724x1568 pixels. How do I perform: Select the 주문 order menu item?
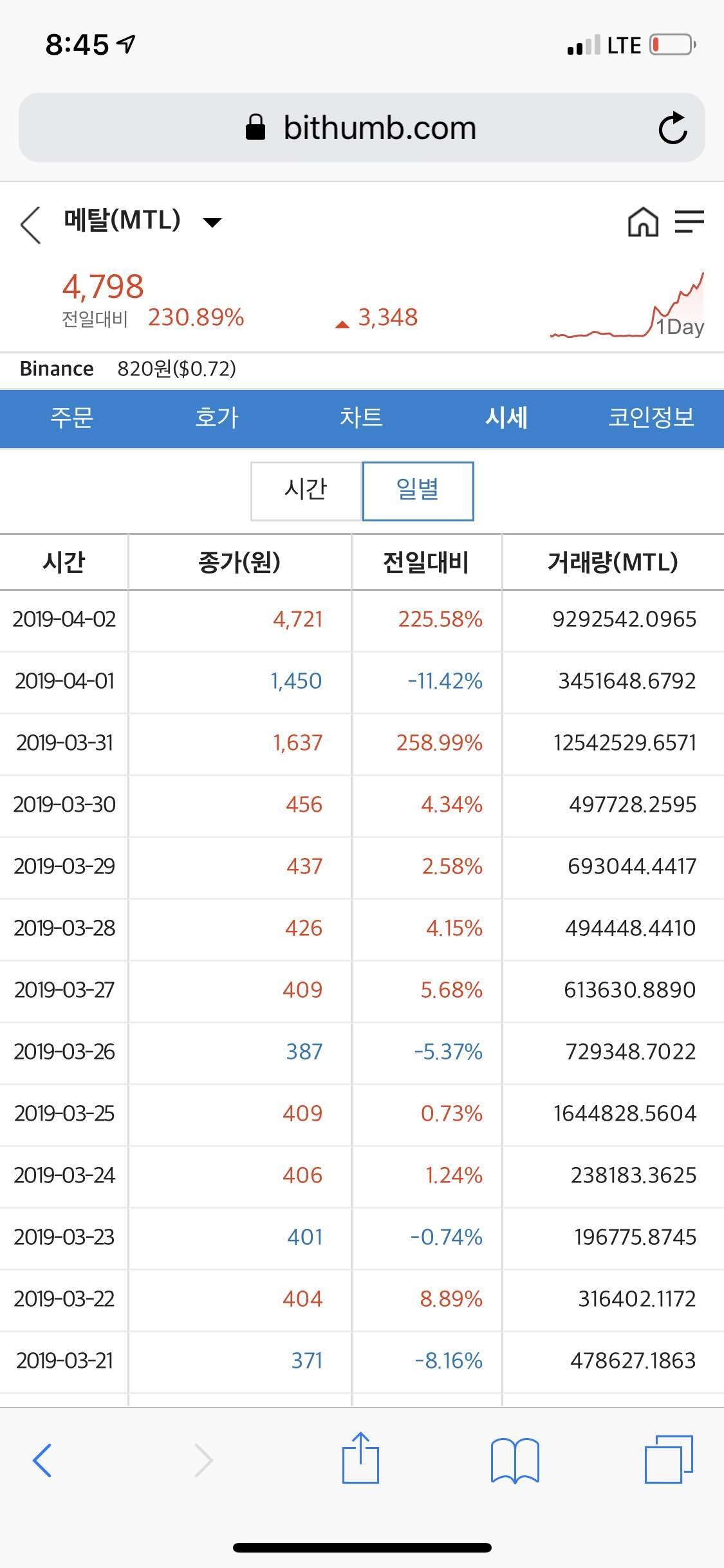coord(72,418)
